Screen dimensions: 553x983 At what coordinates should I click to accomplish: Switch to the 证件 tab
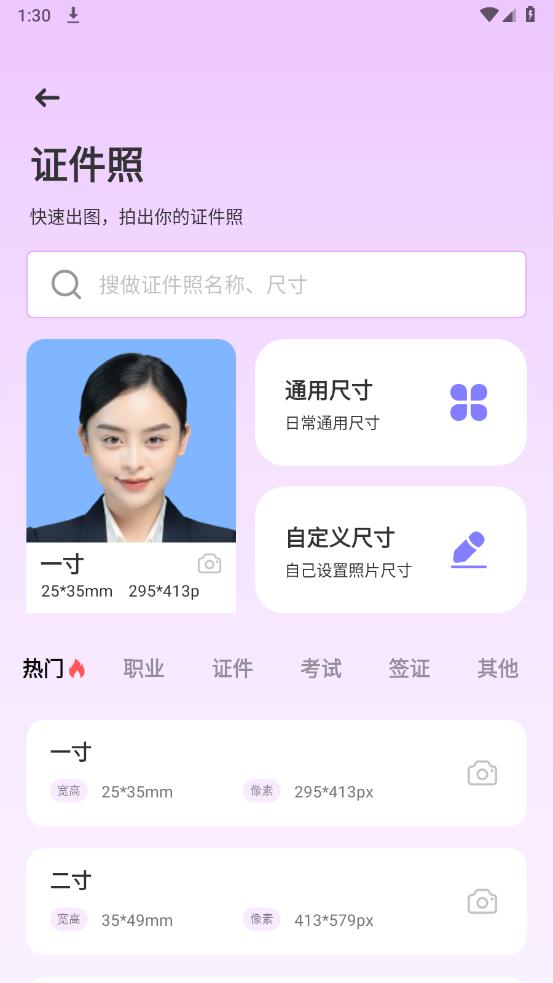pyautogui.click(x=233, y=669)
